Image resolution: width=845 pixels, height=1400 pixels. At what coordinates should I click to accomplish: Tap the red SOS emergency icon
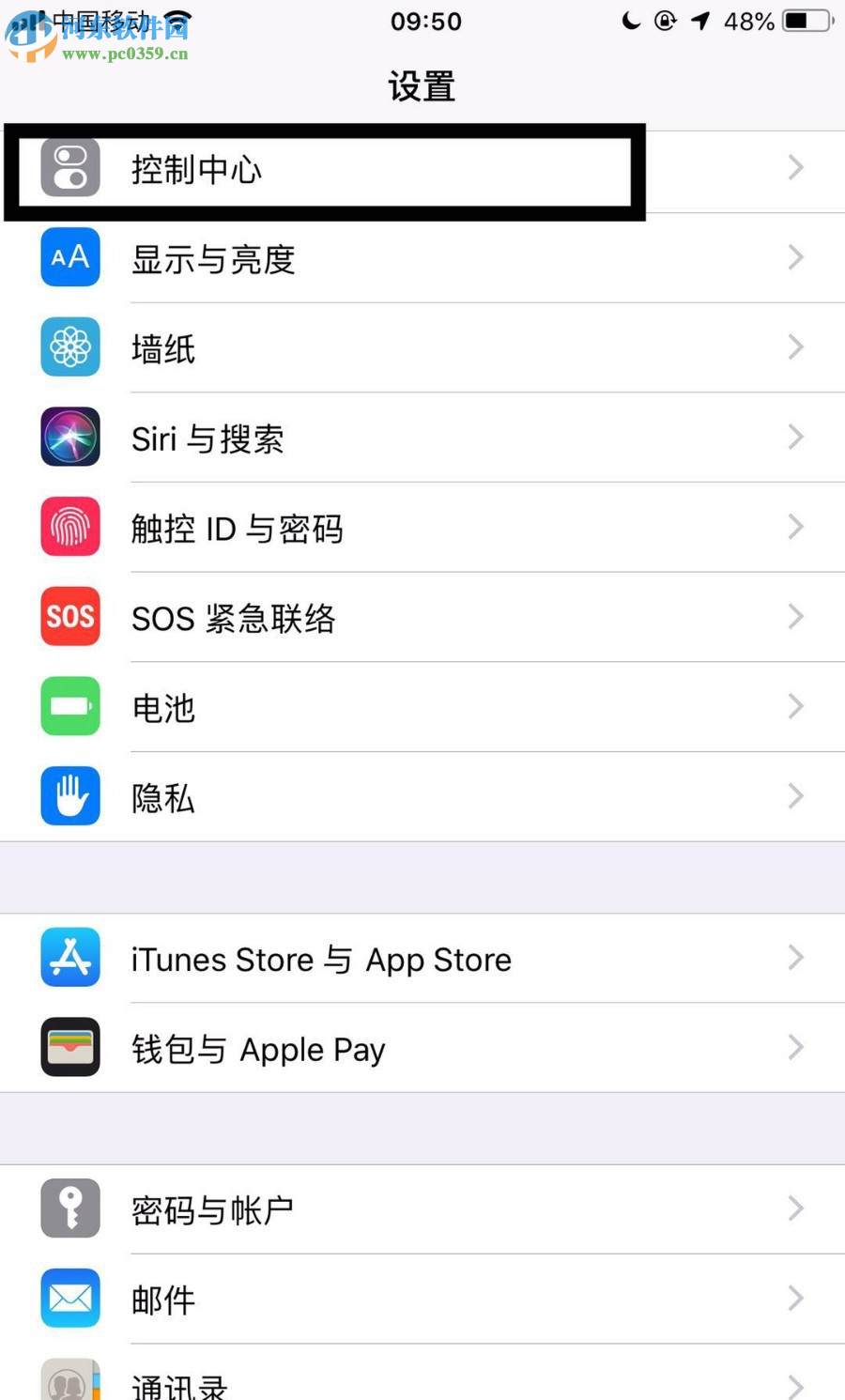pyautogui.click(x=69, y=617)
